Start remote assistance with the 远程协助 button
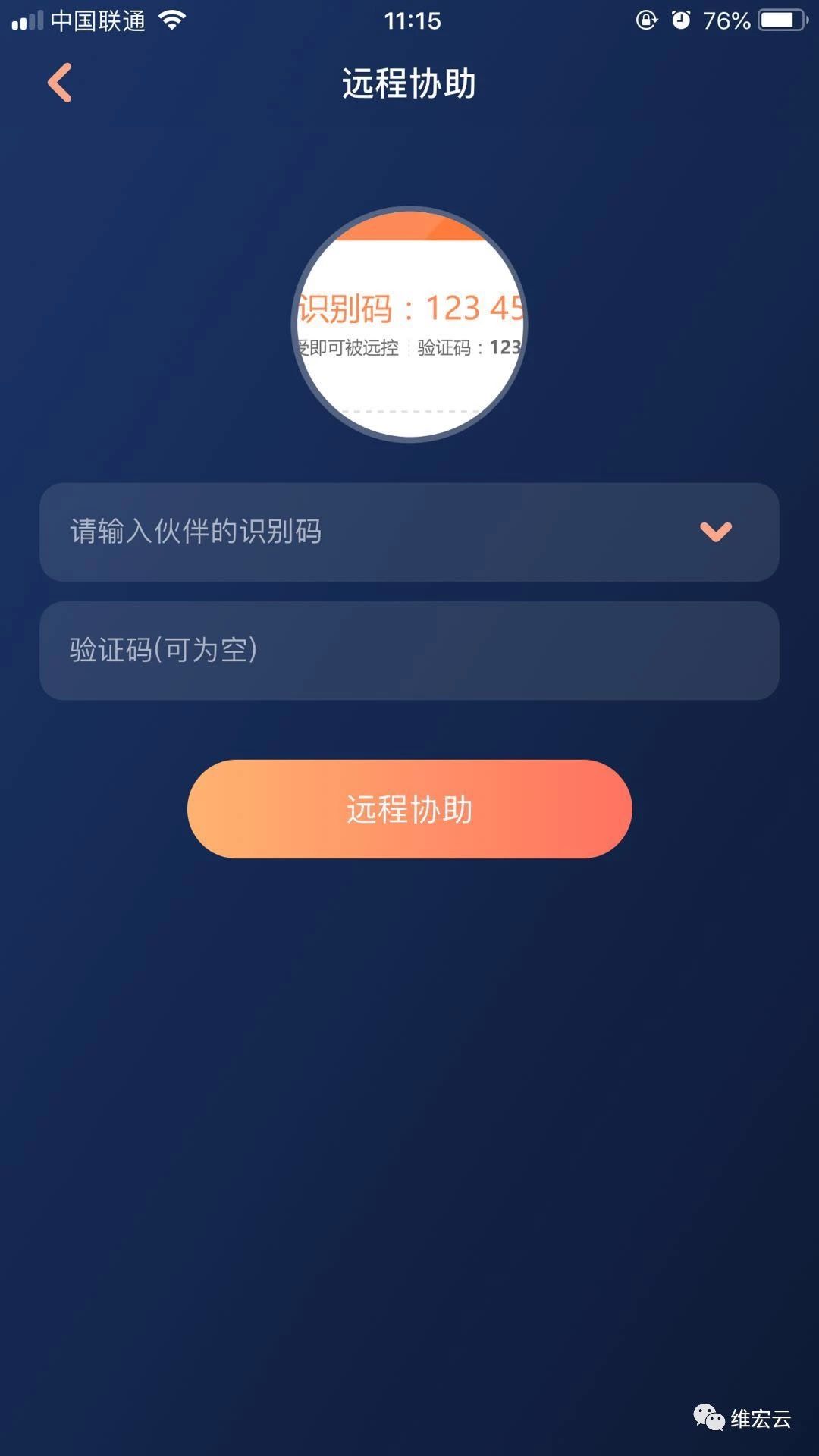This screenshot has width=819, height=1456. (409, 809)
